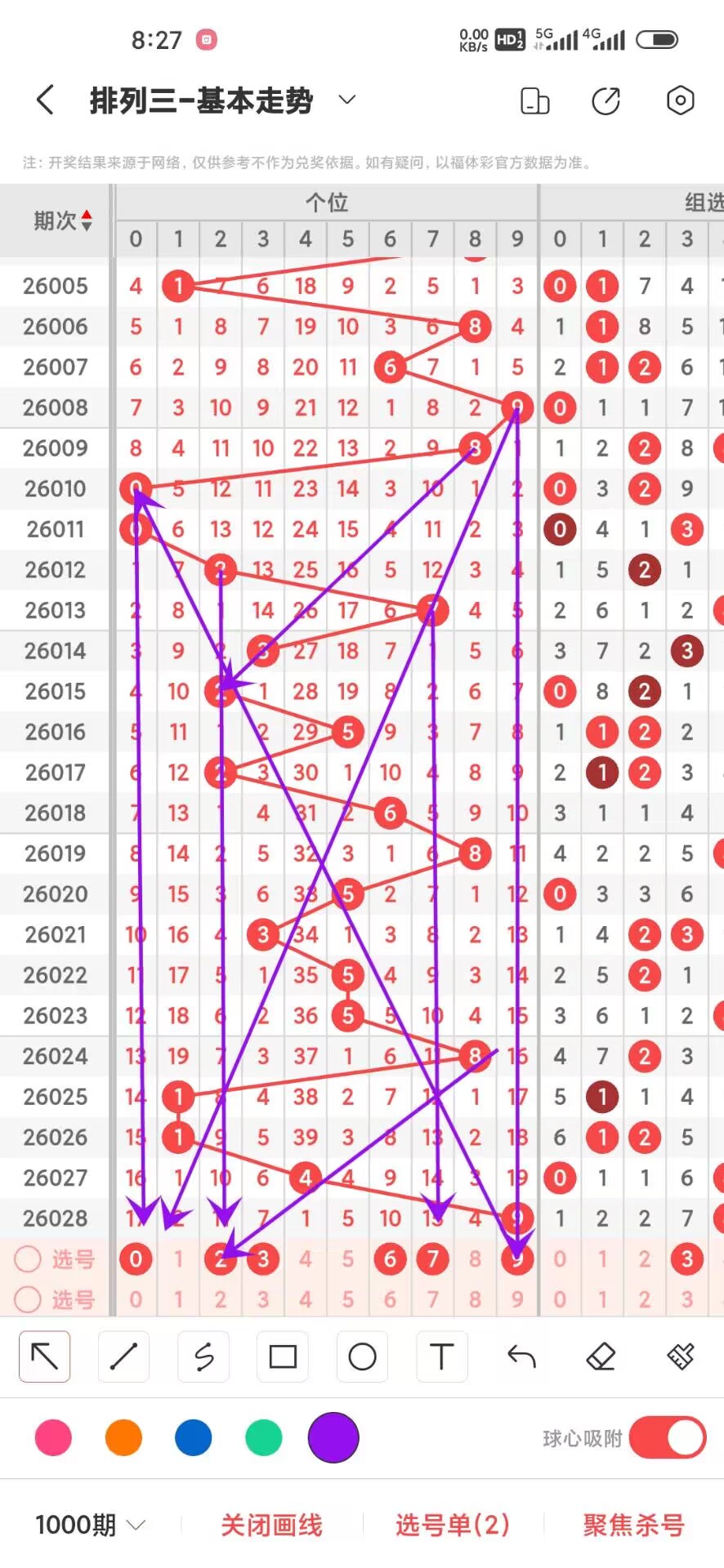Select the arrow drawing tool
724x1568 pixels.
click(x=45, y=1356)
